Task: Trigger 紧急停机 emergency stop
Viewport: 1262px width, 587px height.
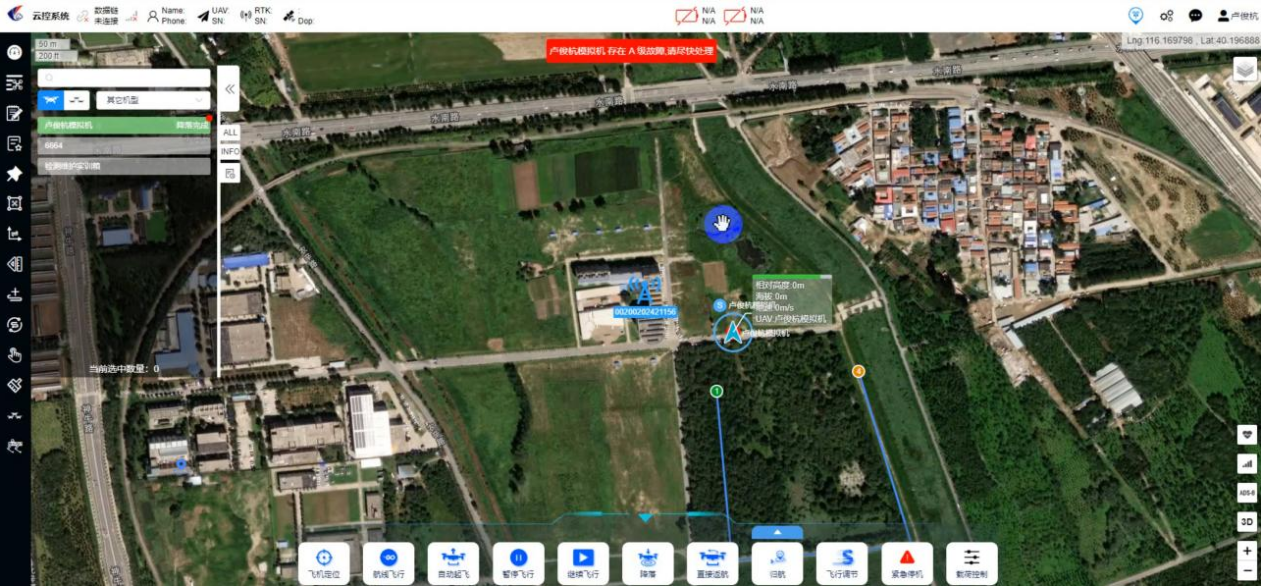Action: click(907, 563)
